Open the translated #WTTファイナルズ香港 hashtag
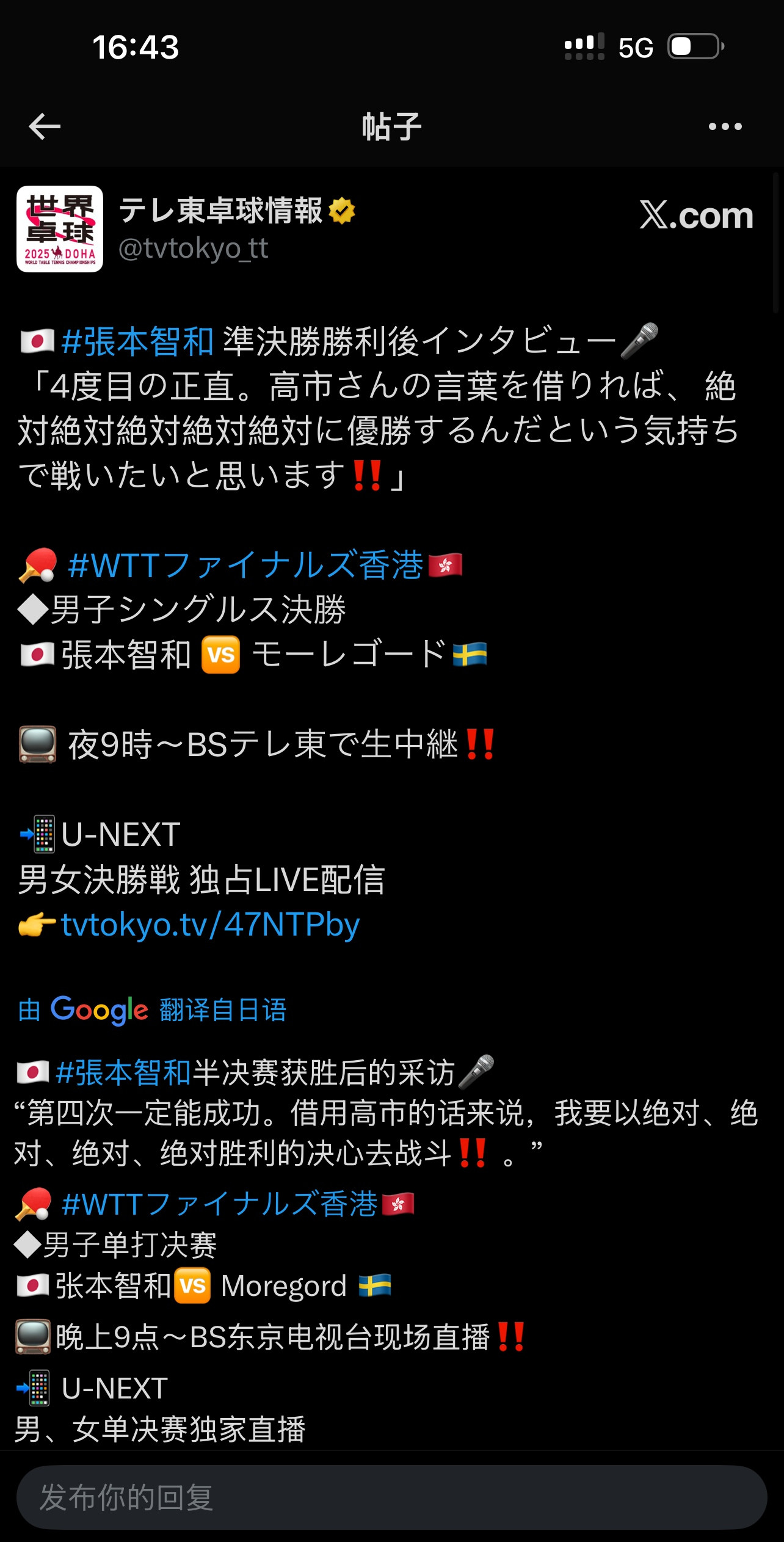This screenshot has height=1542, width=784. point(220,1204)
